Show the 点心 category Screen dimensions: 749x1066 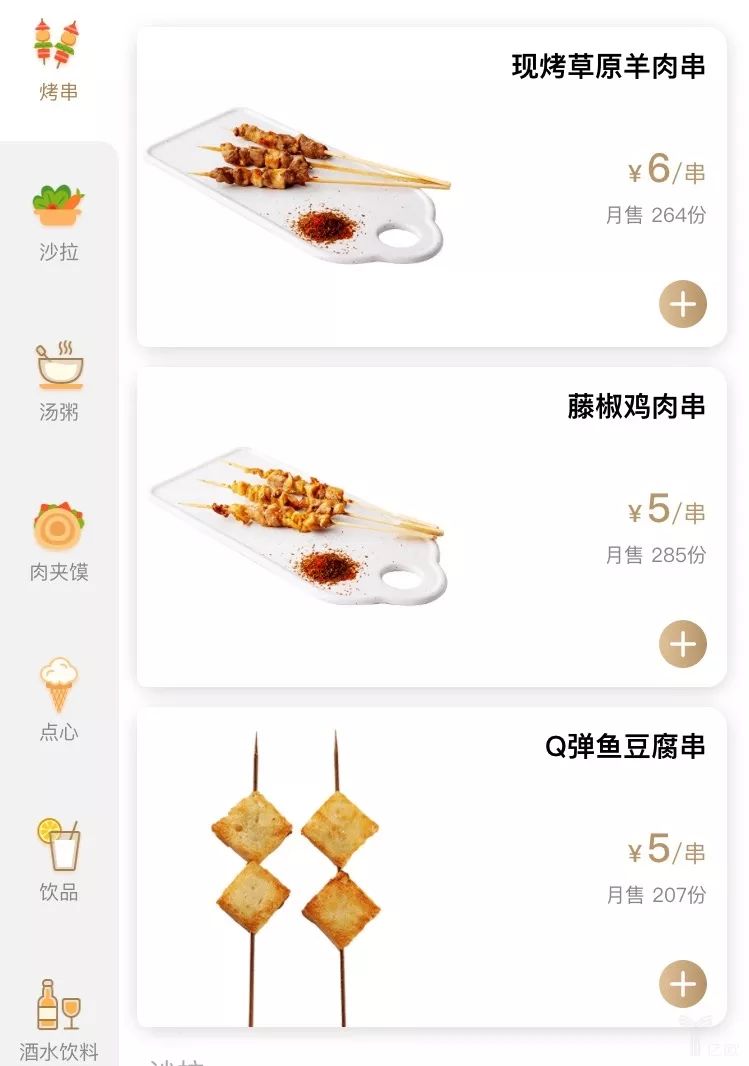coord(58,702)
